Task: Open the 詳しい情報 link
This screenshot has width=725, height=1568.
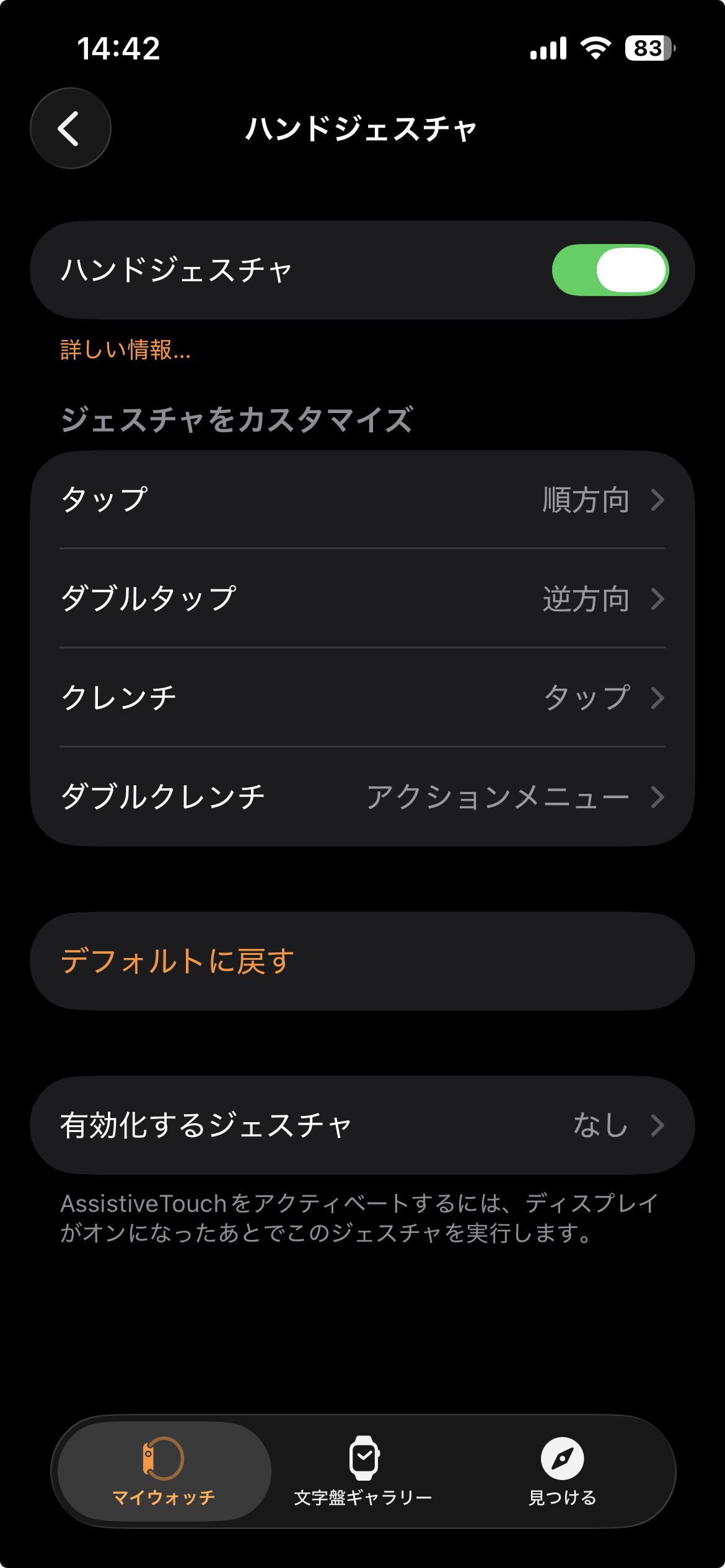Action: [126, 351]
